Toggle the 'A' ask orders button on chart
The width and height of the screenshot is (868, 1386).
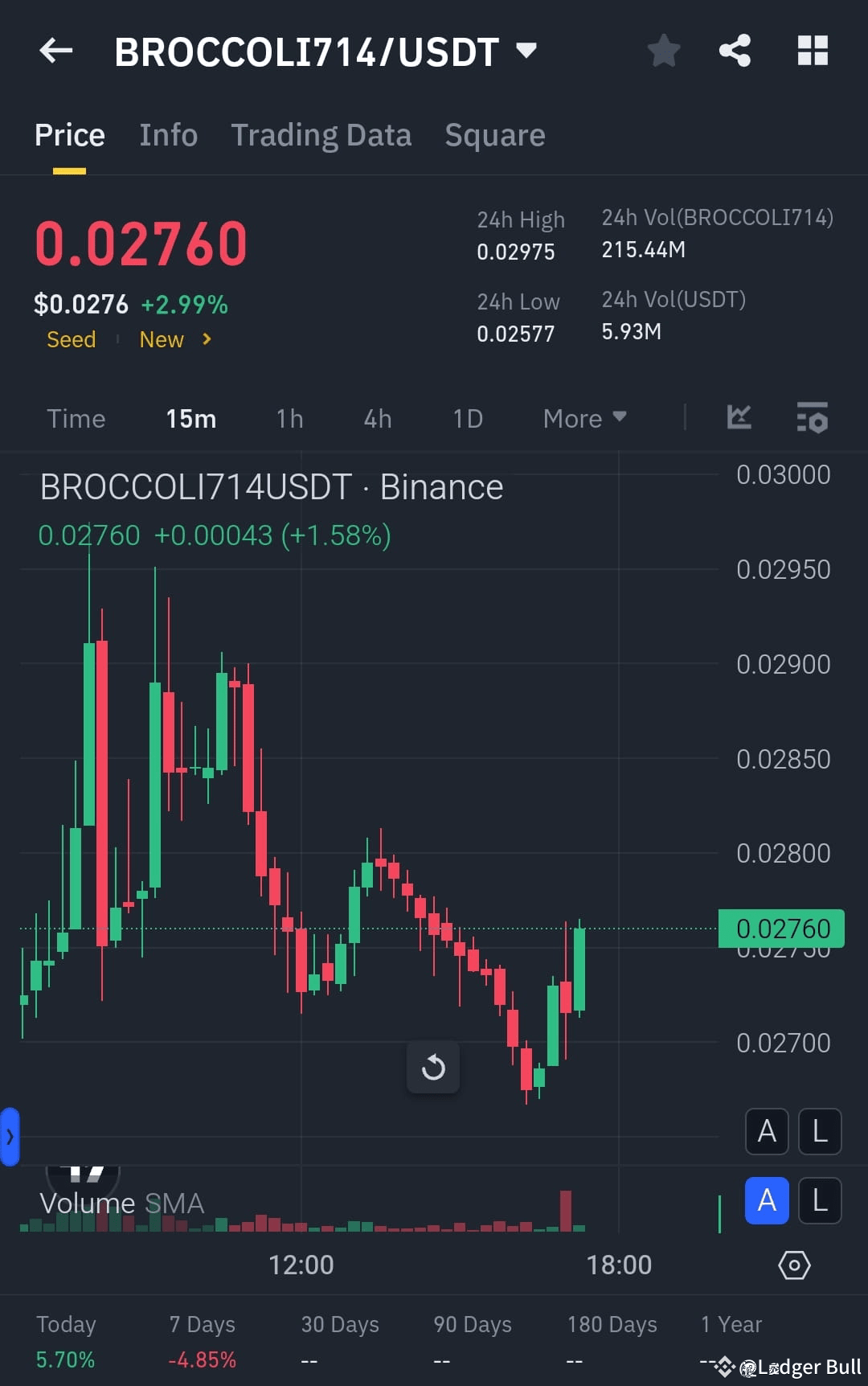(x=766, y=1131)
